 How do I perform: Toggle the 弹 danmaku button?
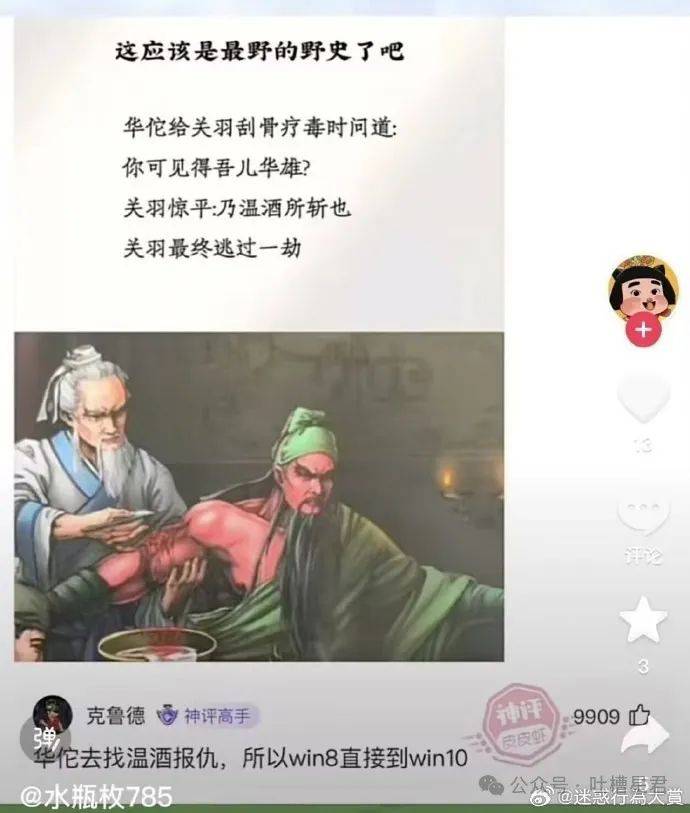(x=47, y=737)
